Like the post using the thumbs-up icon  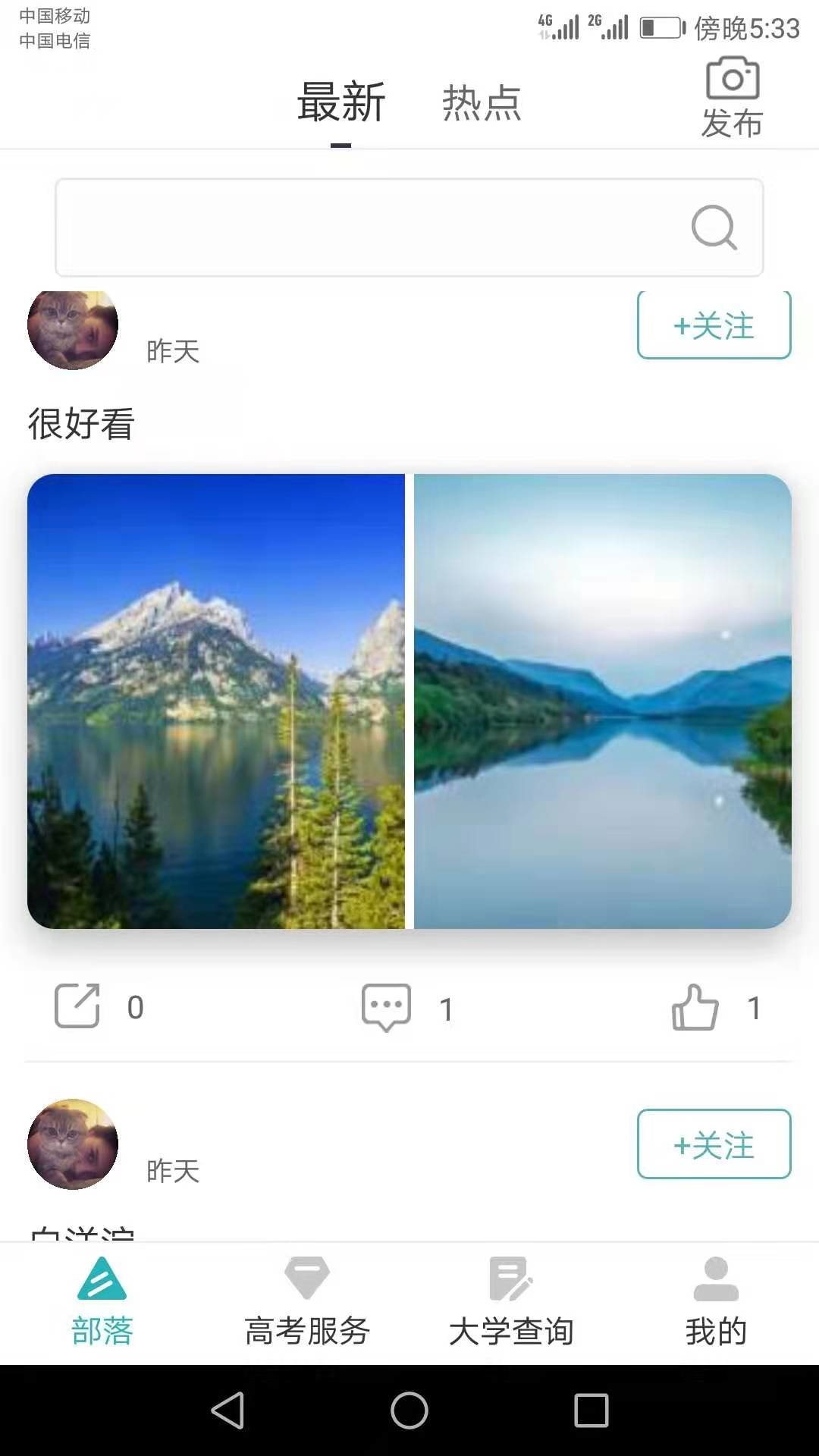coord(695,1007)
